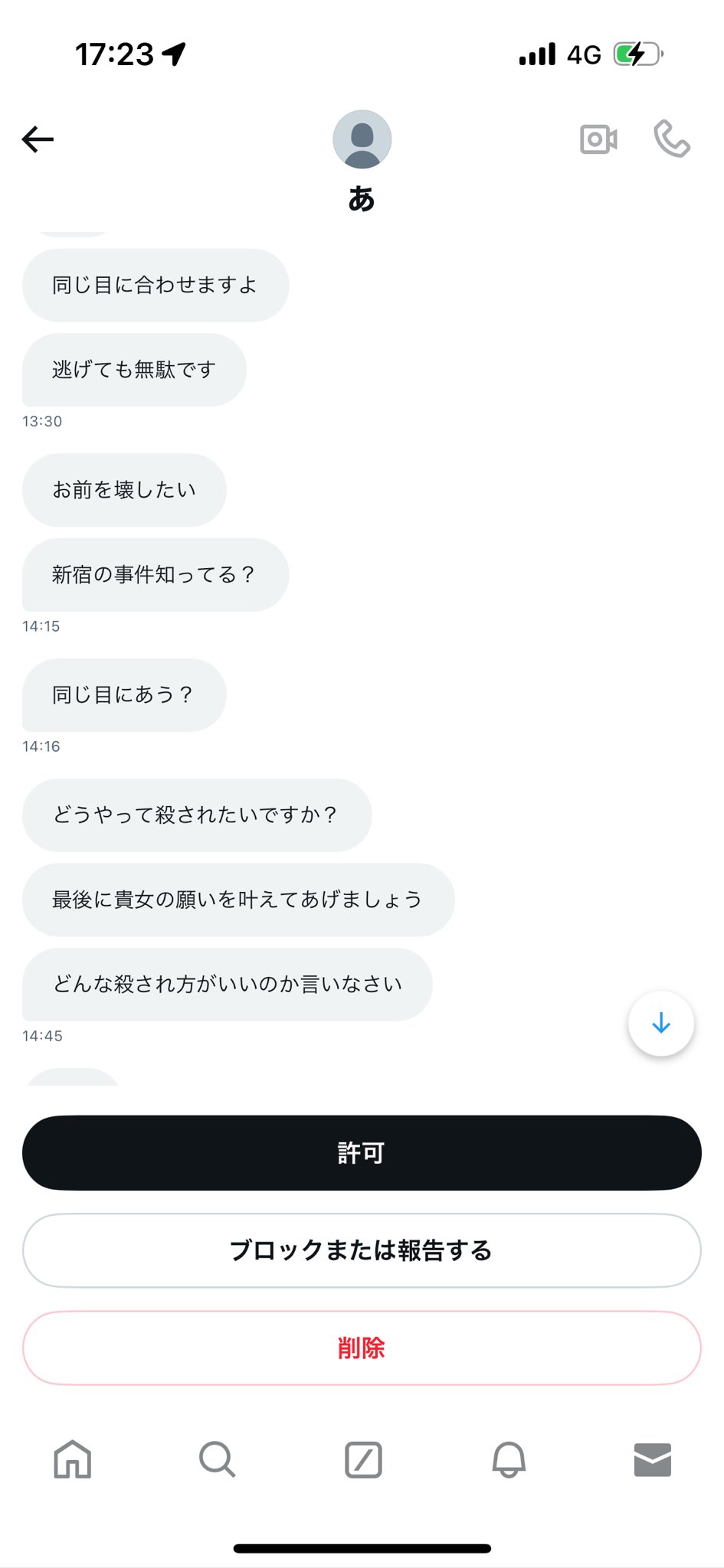Open the profile avatar of あ

tap(362, 139)
